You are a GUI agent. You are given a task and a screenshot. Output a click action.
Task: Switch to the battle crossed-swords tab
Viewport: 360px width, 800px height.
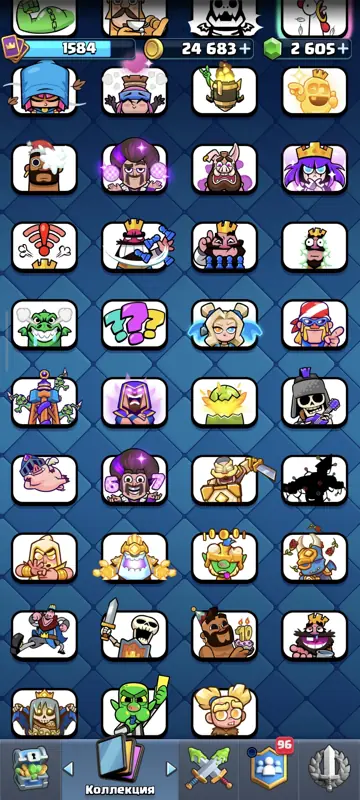(208, 768)
